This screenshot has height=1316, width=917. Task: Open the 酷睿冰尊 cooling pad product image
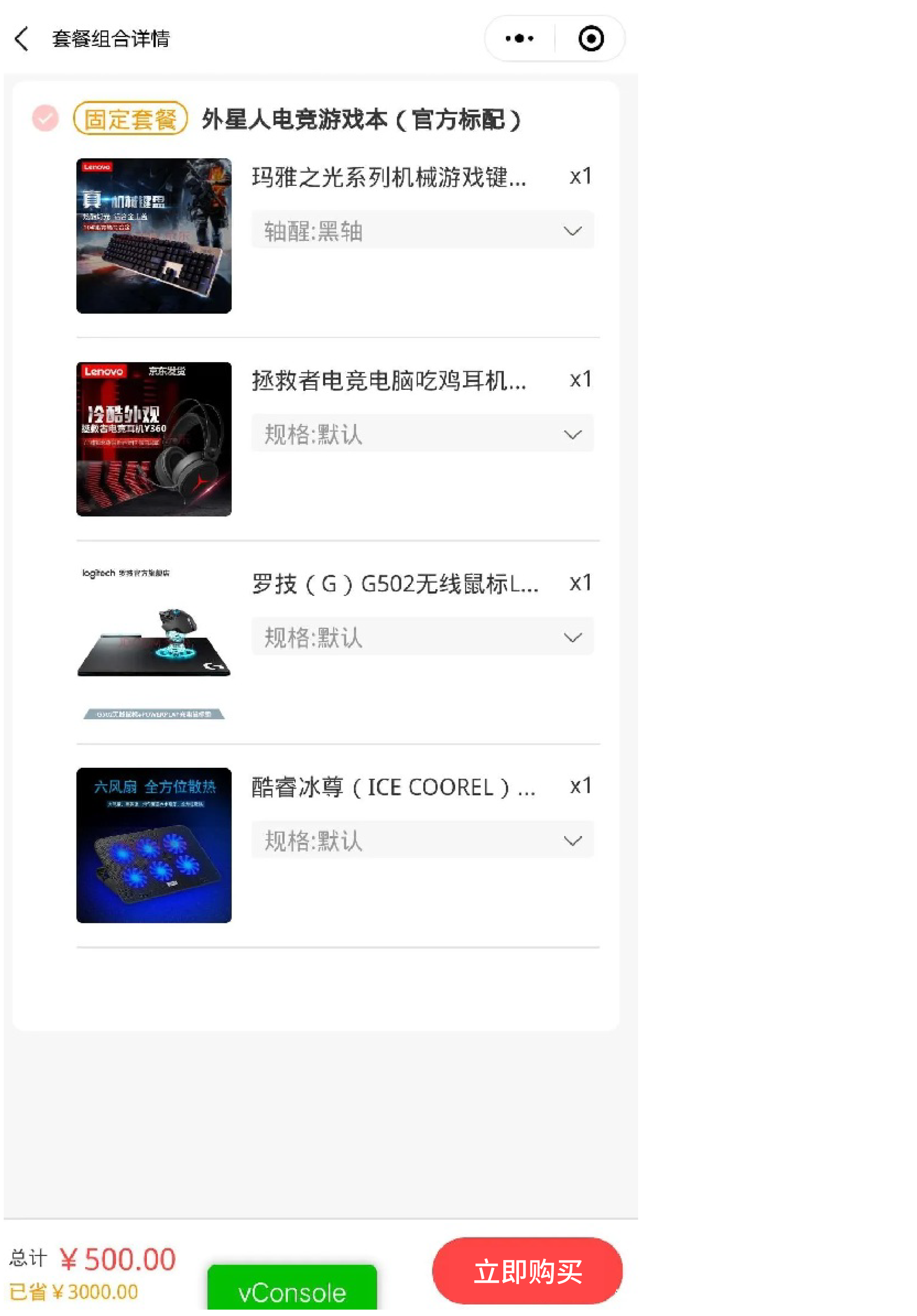pos(154,845)
